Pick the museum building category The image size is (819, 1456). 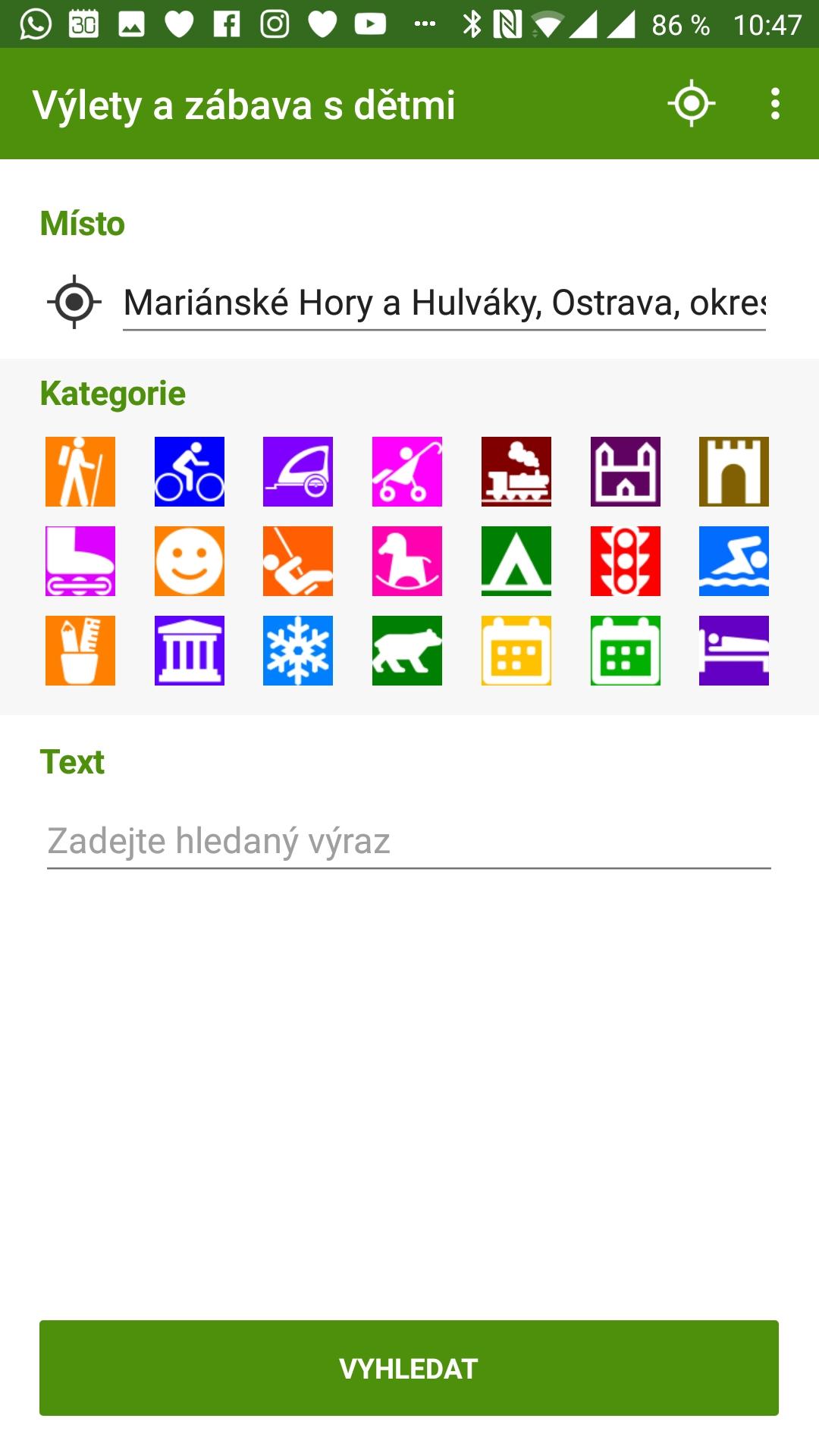(x=190, y=651)
